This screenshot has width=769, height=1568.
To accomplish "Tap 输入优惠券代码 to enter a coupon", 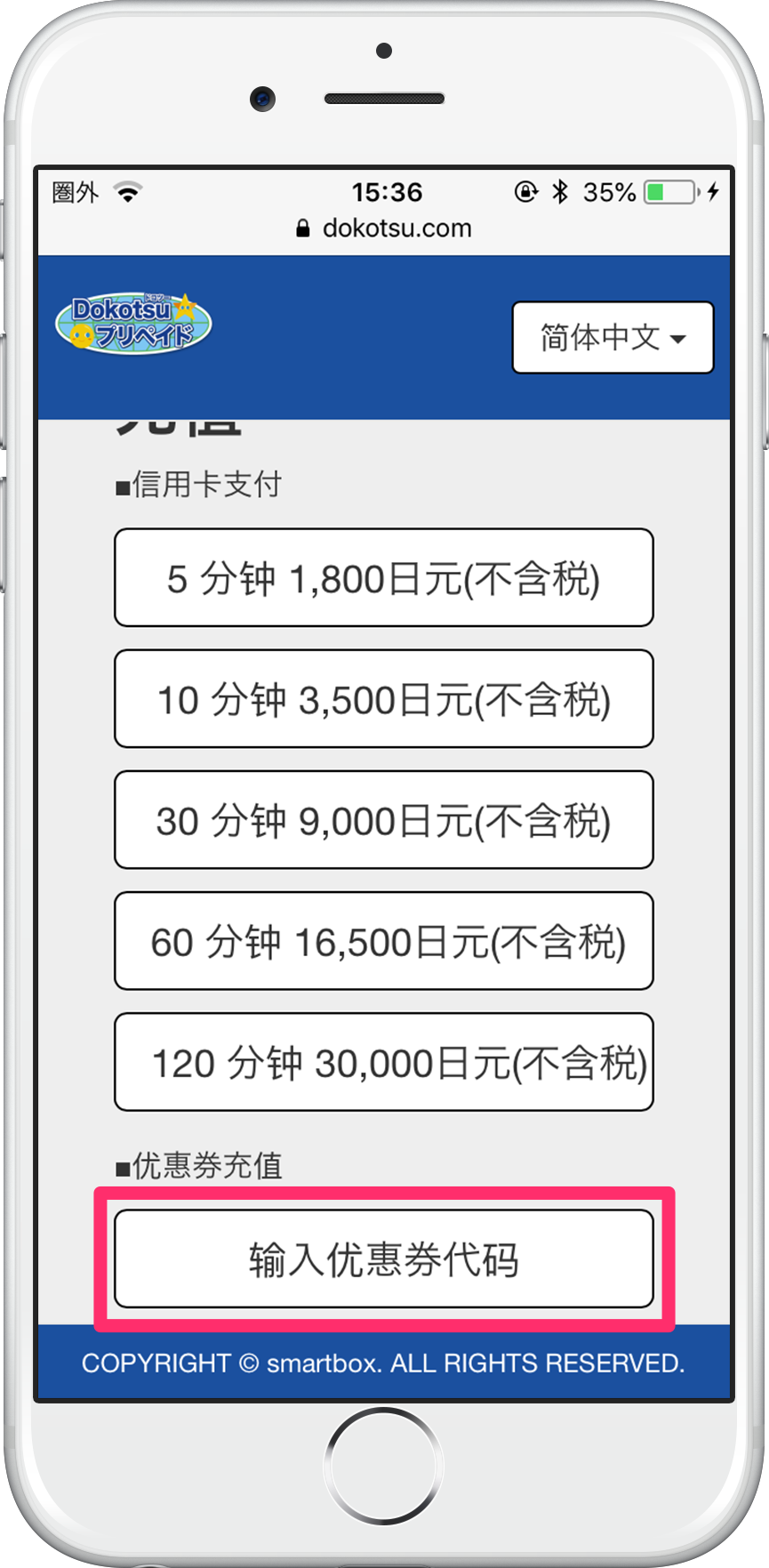I will click(384, 1258).
